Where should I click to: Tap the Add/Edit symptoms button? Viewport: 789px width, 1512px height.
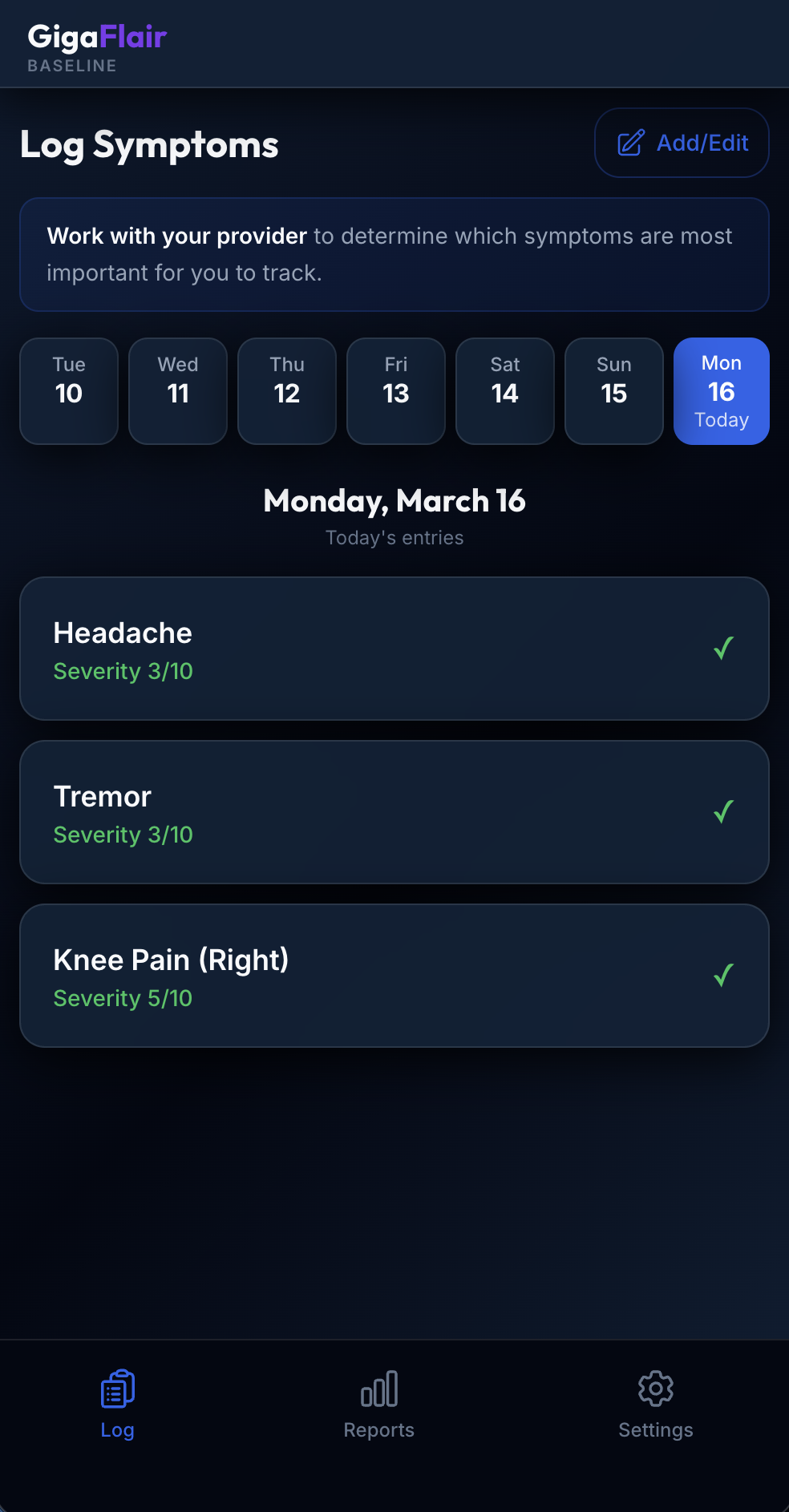682,143
